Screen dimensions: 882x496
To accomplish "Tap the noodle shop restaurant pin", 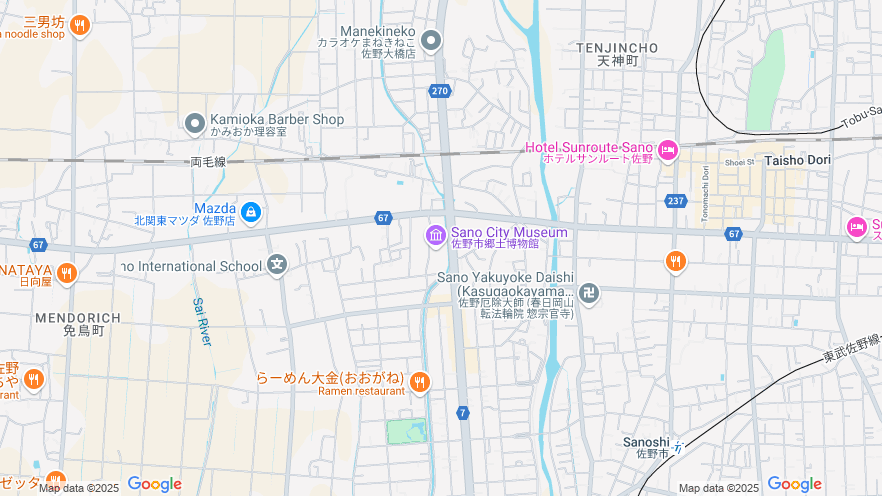I will pyautogui.click(x=80, y=26).
